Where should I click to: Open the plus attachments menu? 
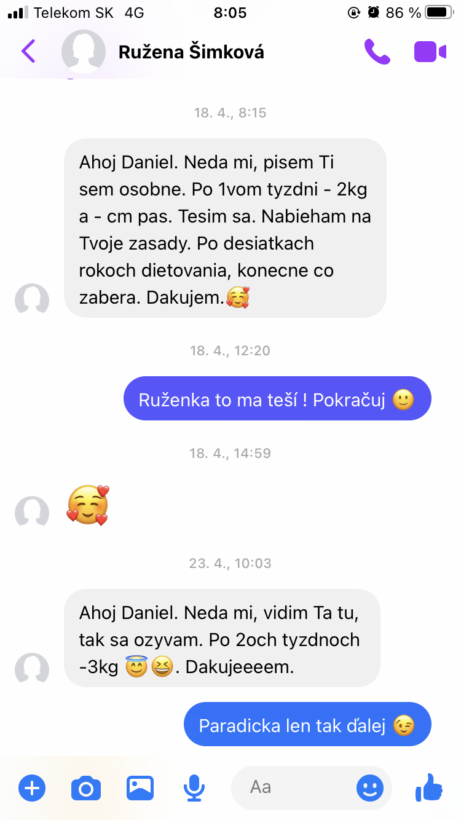32,787
